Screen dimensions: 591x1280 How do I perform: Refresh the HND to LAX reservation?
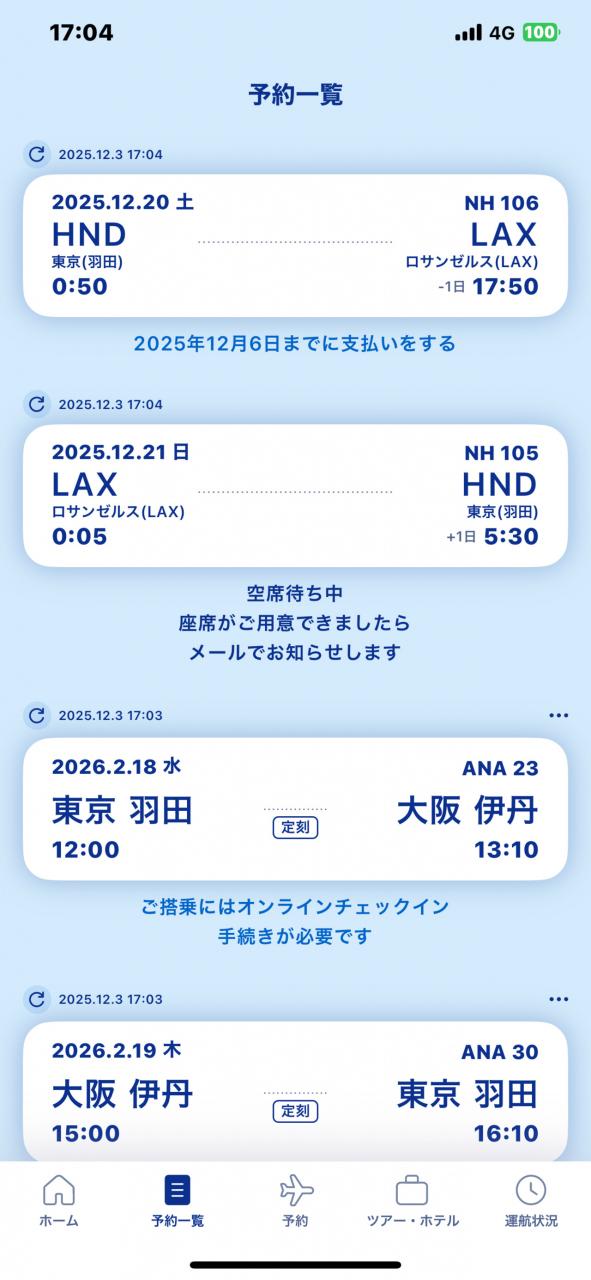37,154
